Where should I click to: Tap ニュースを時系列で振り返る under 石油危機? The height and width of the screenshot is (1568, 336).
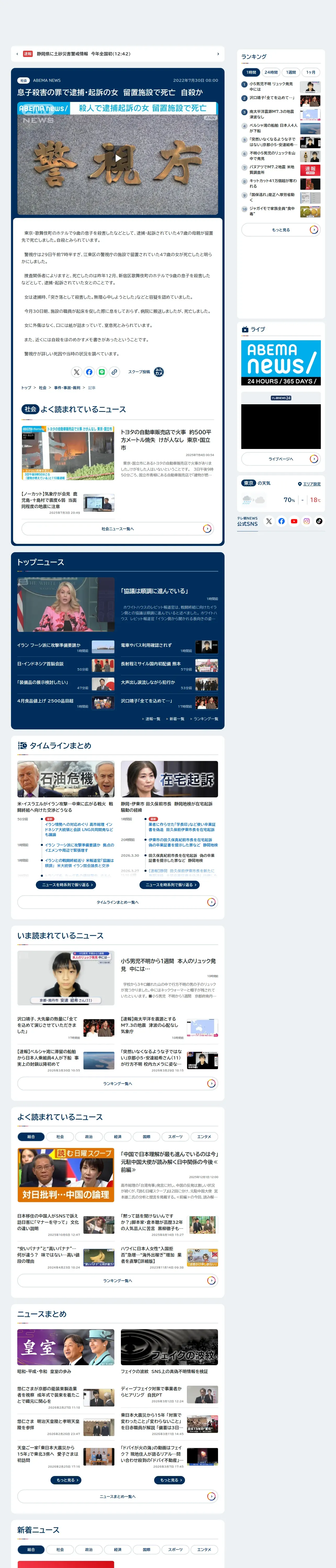pyautogui.click(x=66, y=885)
